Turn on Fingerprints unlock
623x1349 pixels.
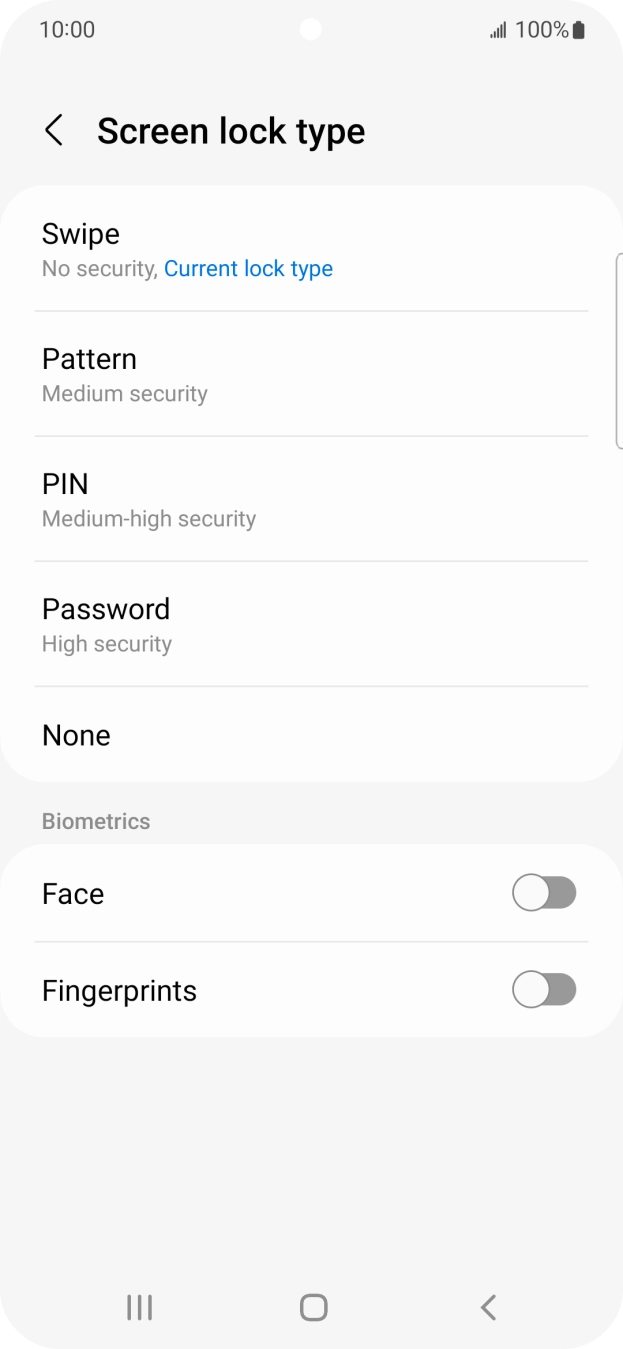click(x=544, y=990)
